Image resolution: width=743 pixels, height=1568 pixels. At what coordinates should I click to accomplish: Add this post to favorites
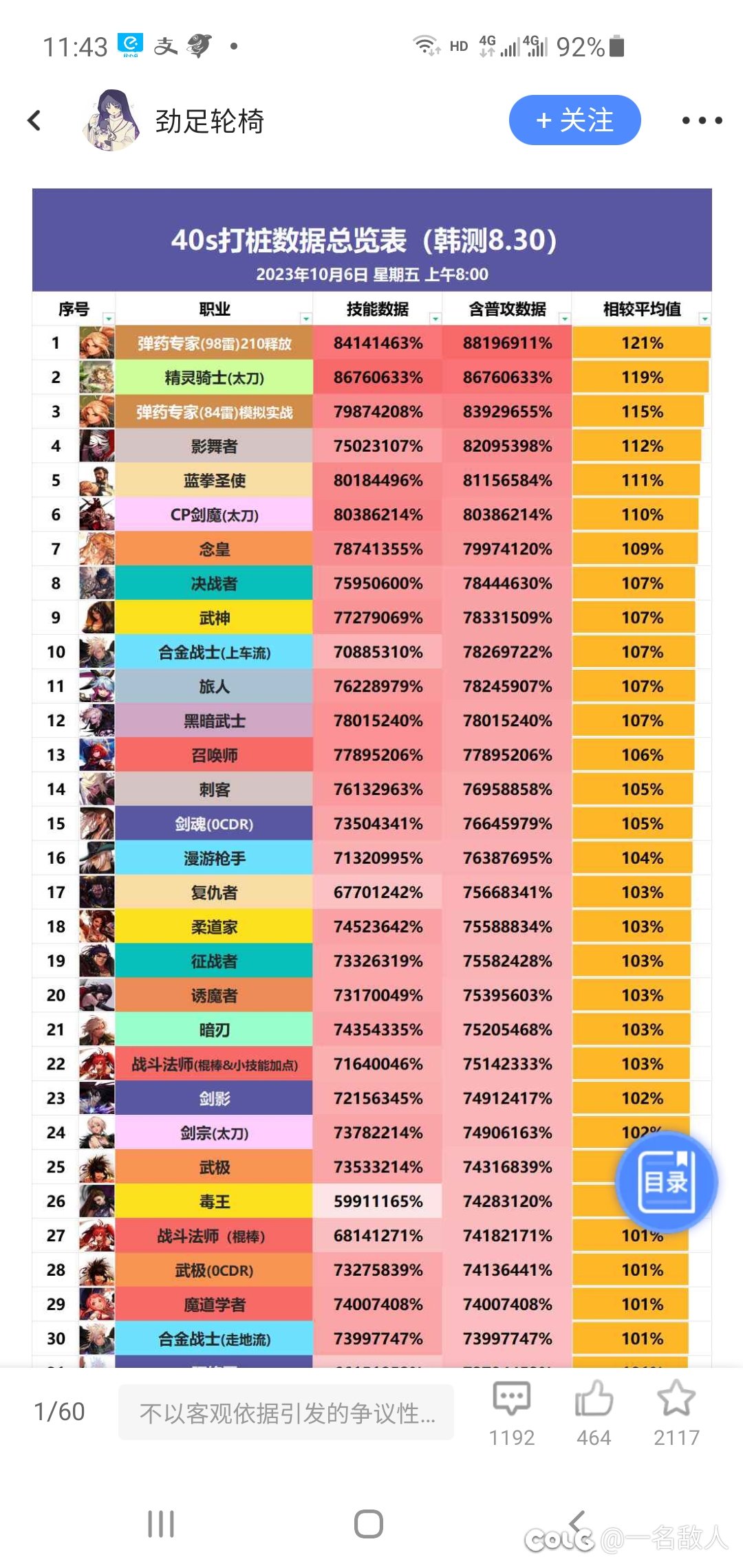[x=676, y=1411]
